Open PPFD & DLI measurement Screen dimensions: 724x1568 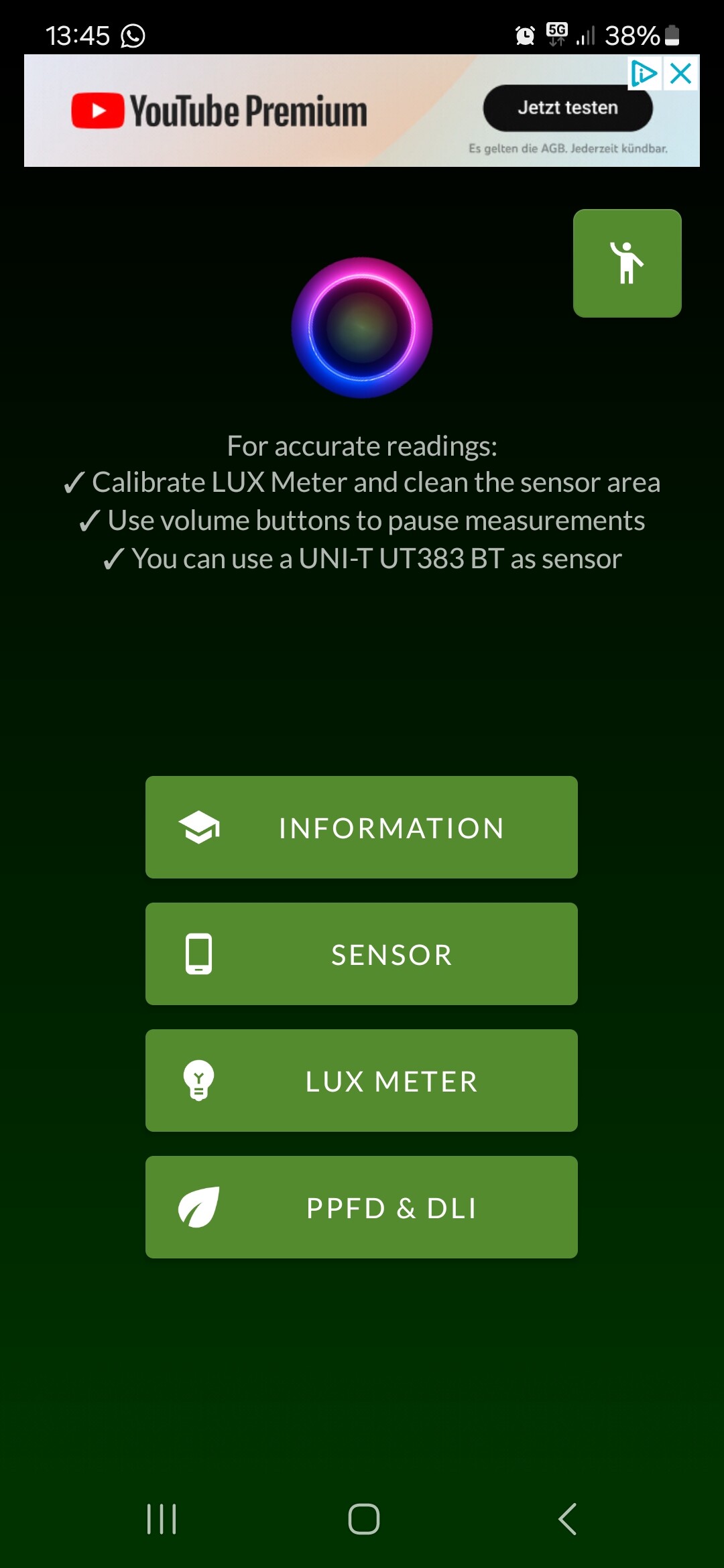pyautogui.click(x=361, y=1207)
